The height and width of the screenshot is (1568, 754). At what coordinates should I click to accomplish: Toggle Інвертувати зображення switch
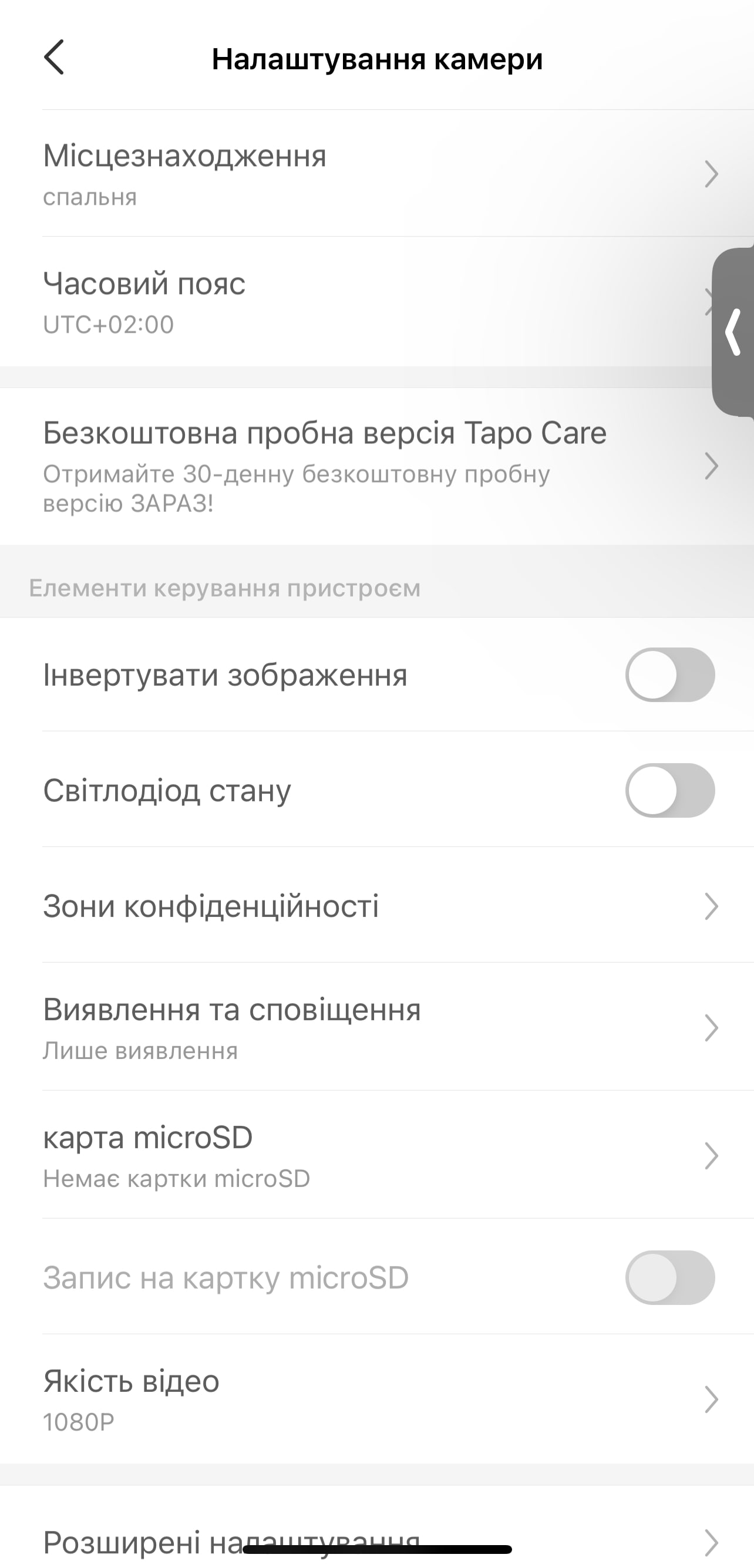pos(669,675)
